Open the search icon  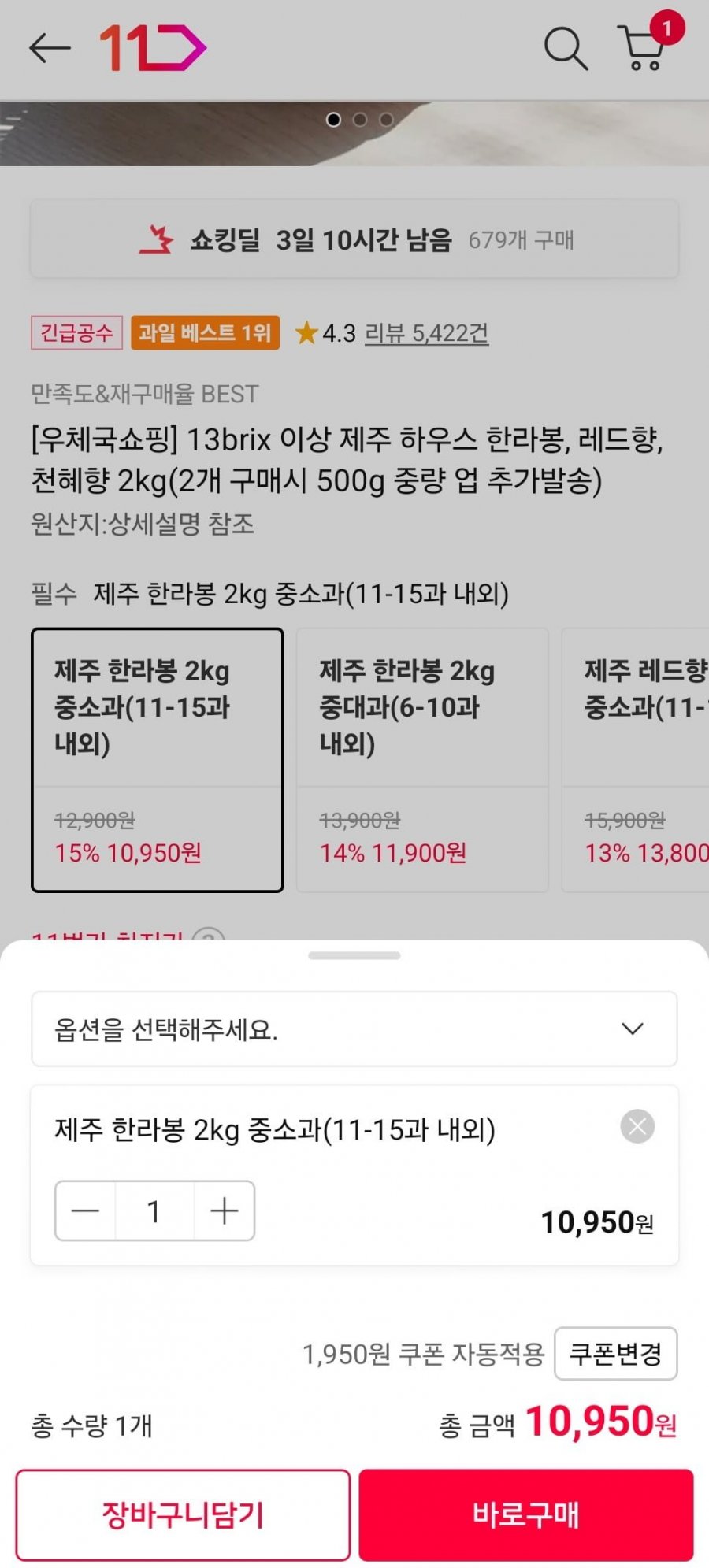[566, 49]
